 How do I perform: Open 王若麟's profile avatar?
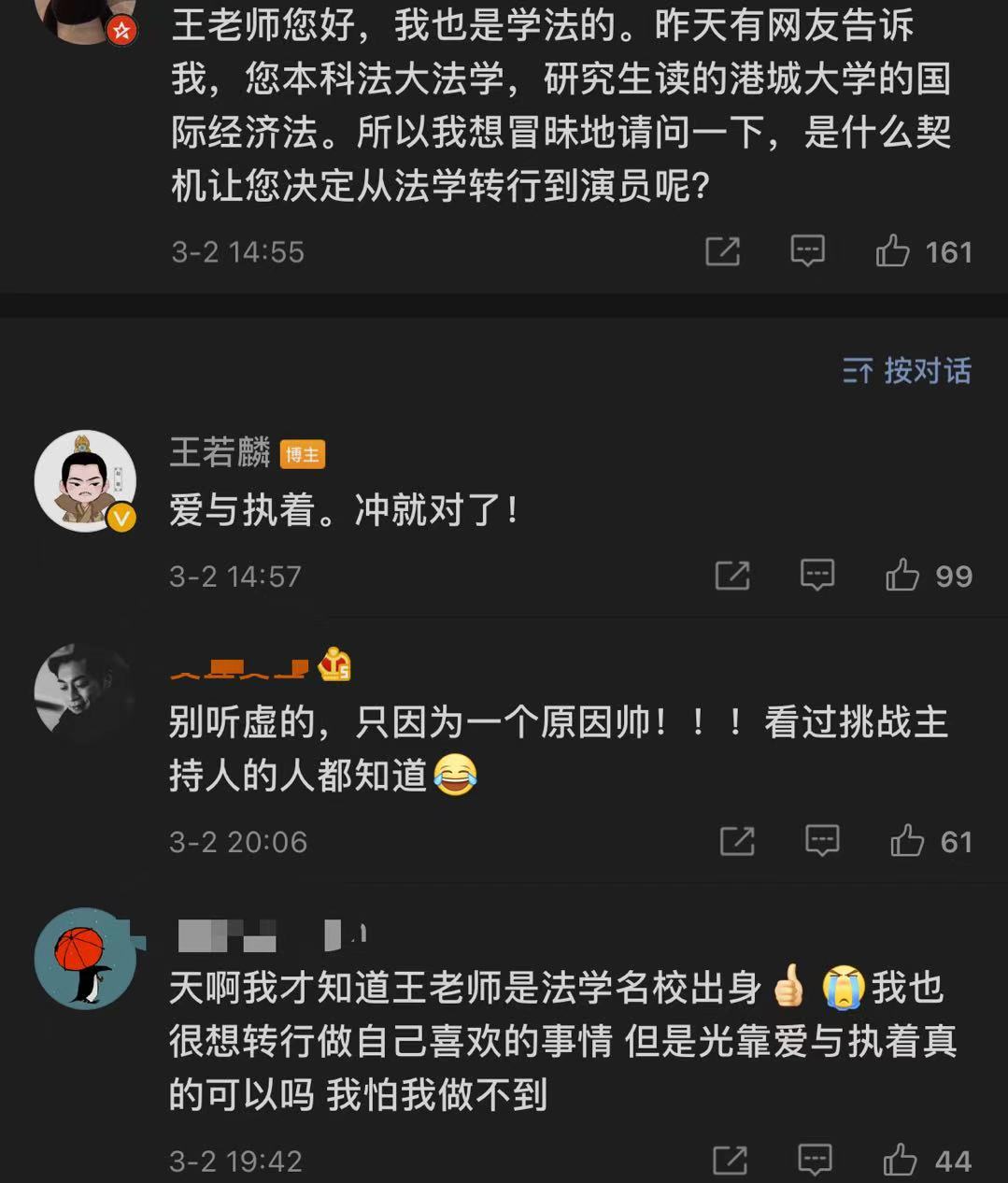tap(86, 481)
